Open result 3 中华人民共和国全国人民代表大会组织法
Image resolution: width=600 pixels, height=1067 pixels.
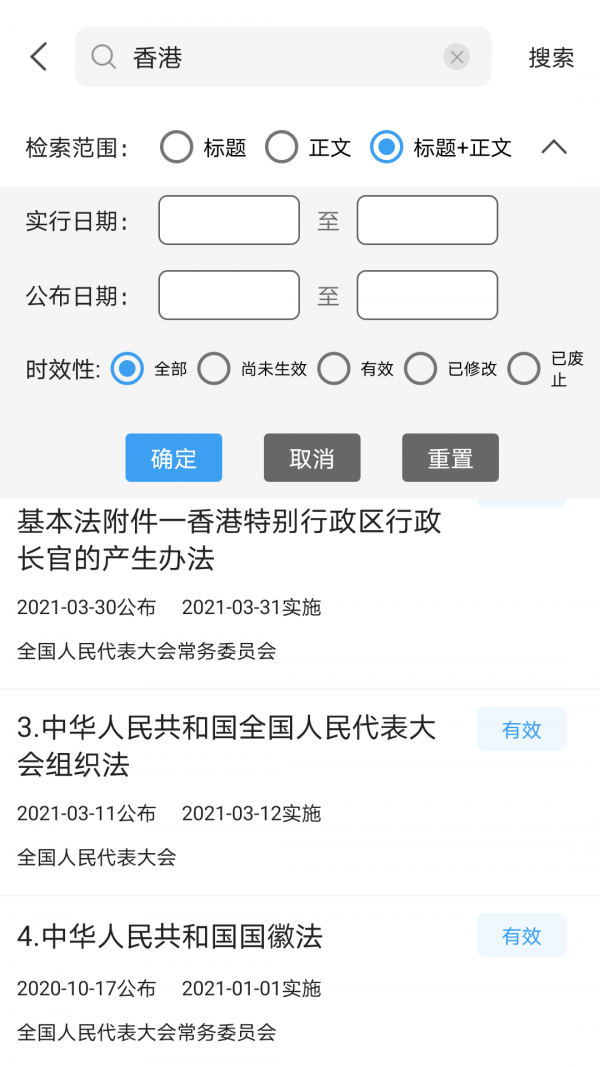(x=228, y=746)
